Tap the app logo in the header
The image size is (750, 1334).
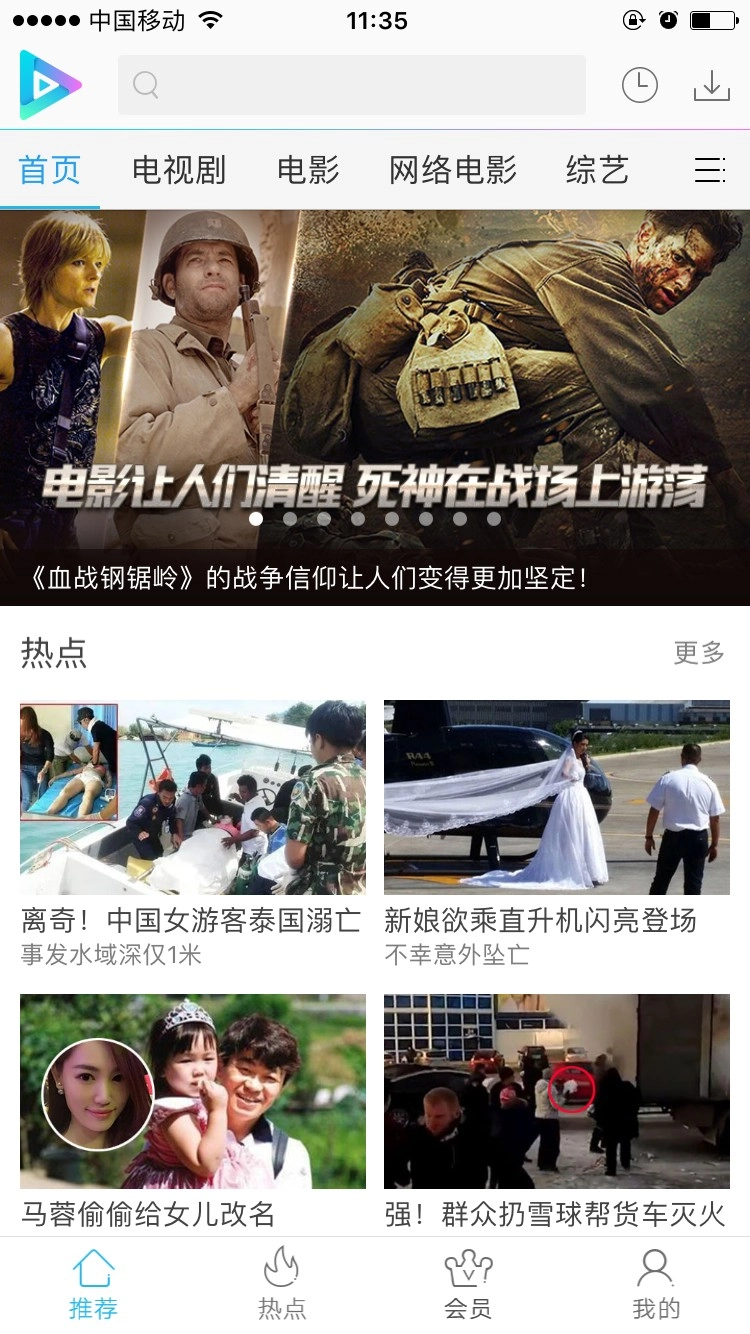tap(49, 85)
